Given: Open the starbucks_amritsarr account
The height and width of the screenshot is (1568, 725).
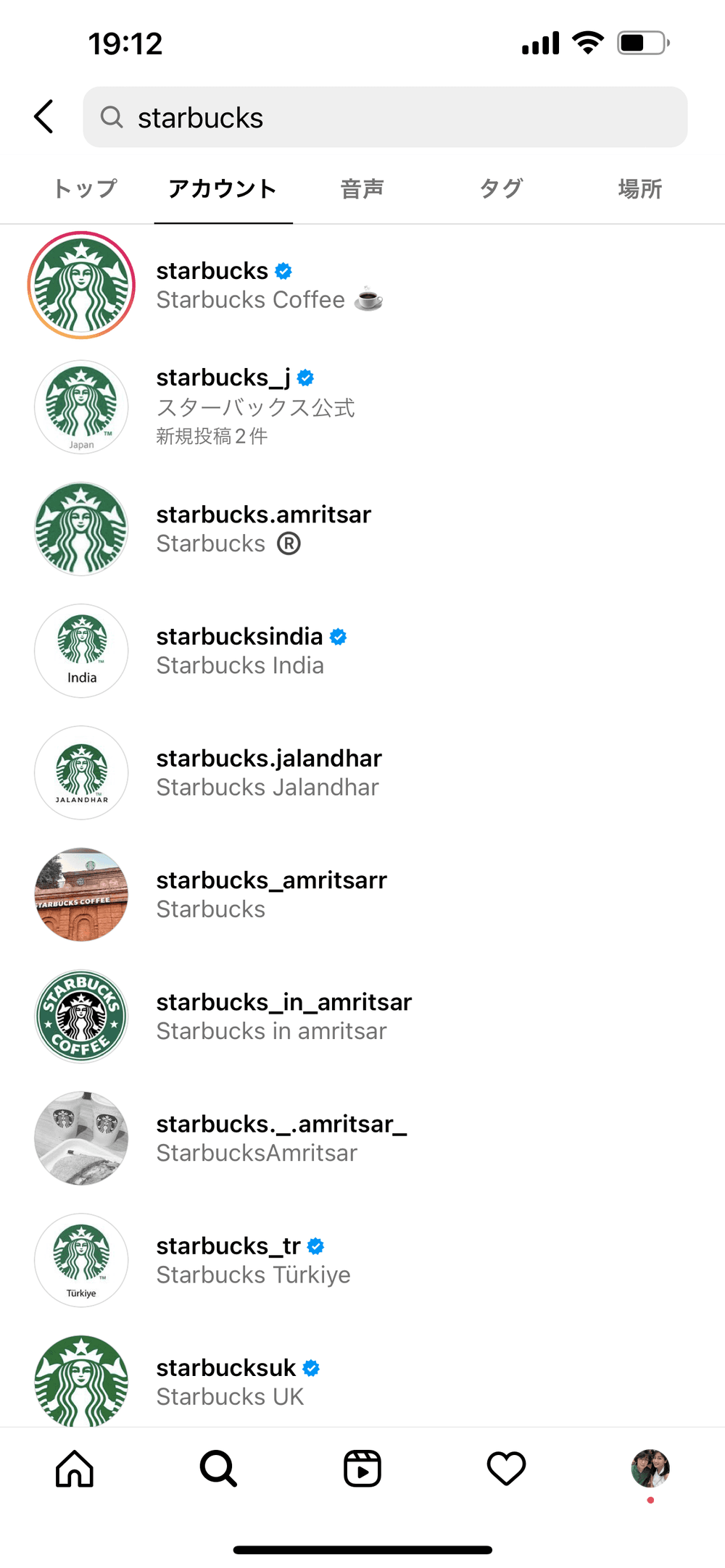Looking at the screenshot, I should point(271,894).
